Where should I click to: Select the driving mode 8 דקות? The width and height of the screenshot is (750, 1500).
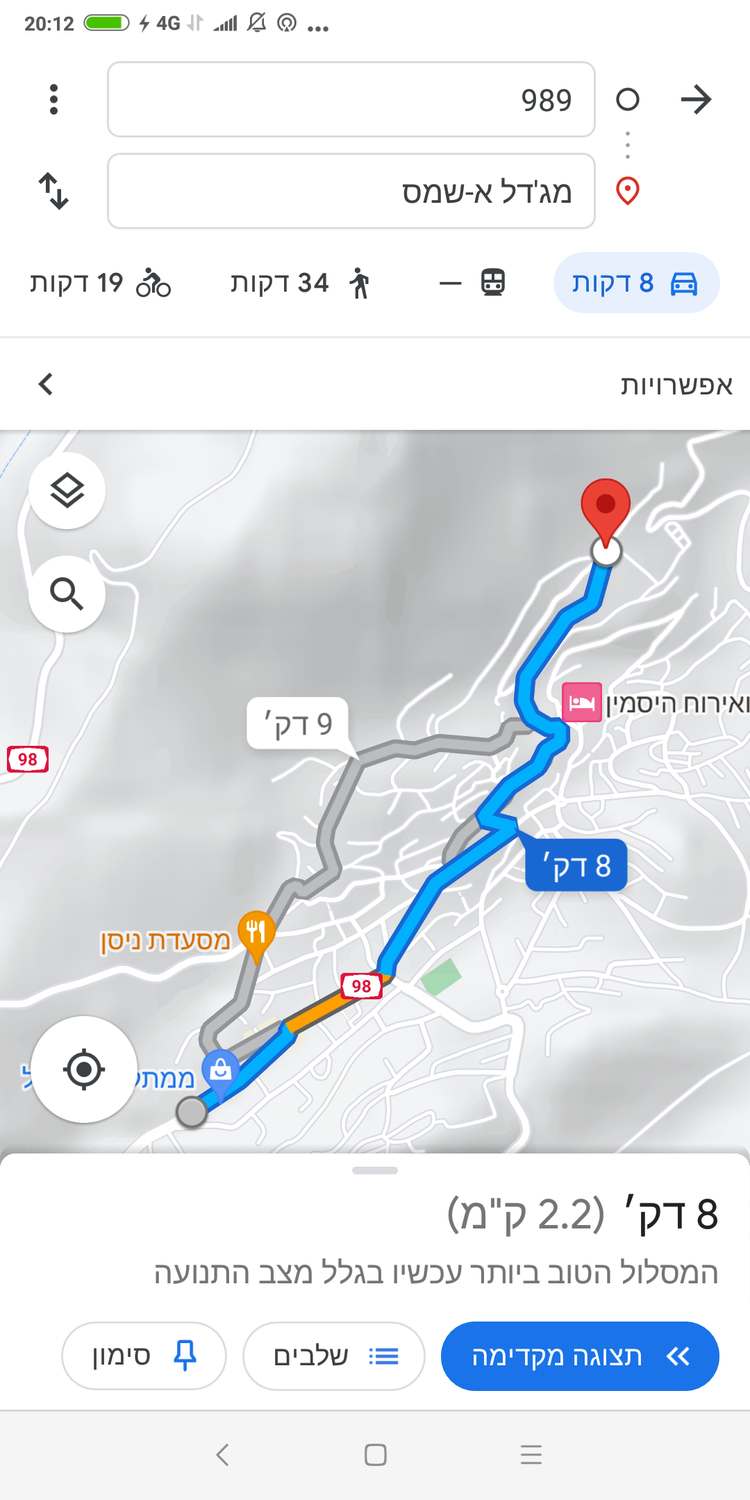(636, 283)
